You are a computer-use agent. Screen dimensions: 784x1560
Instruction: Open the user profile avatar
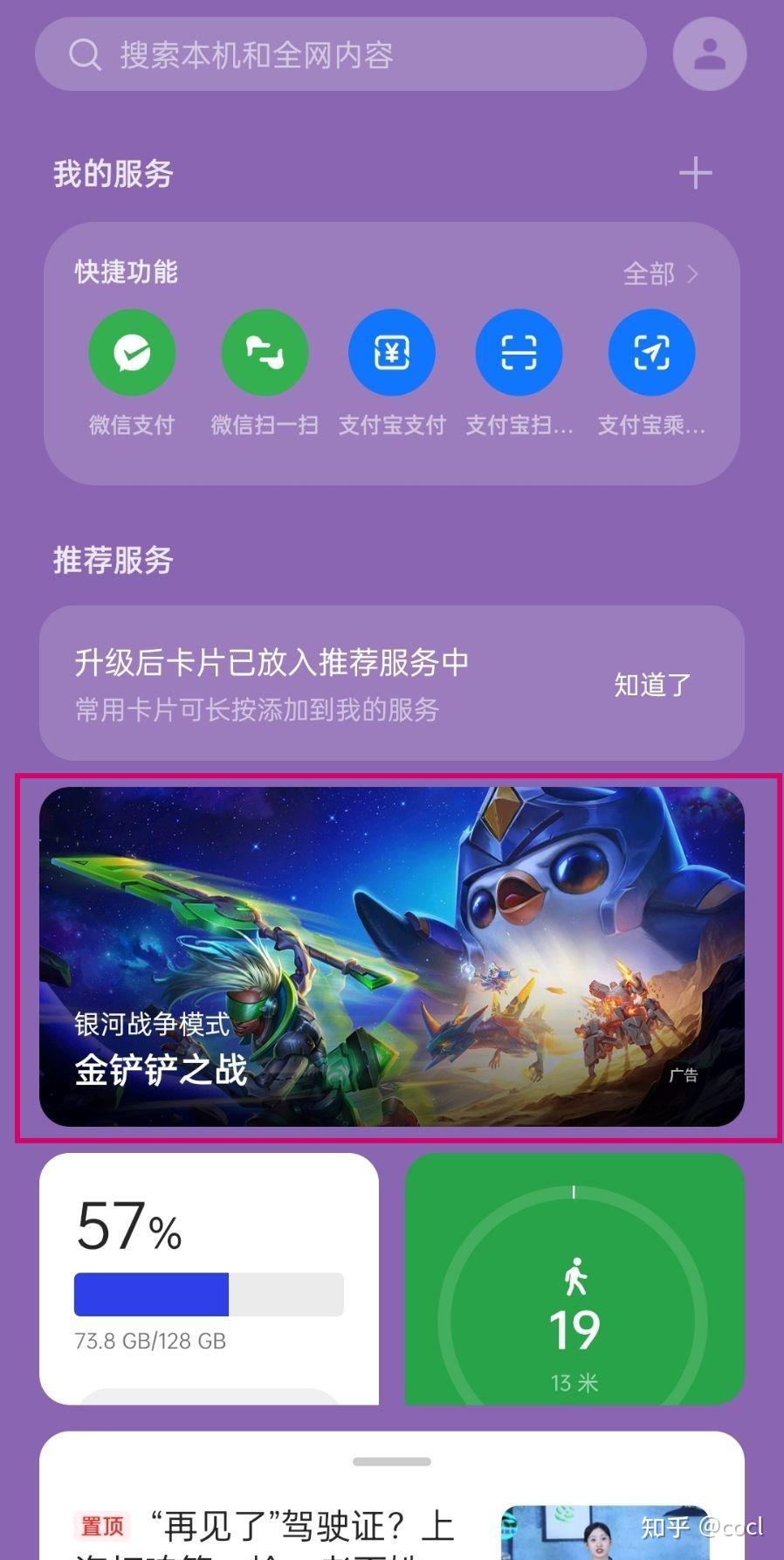pos(709,54)
